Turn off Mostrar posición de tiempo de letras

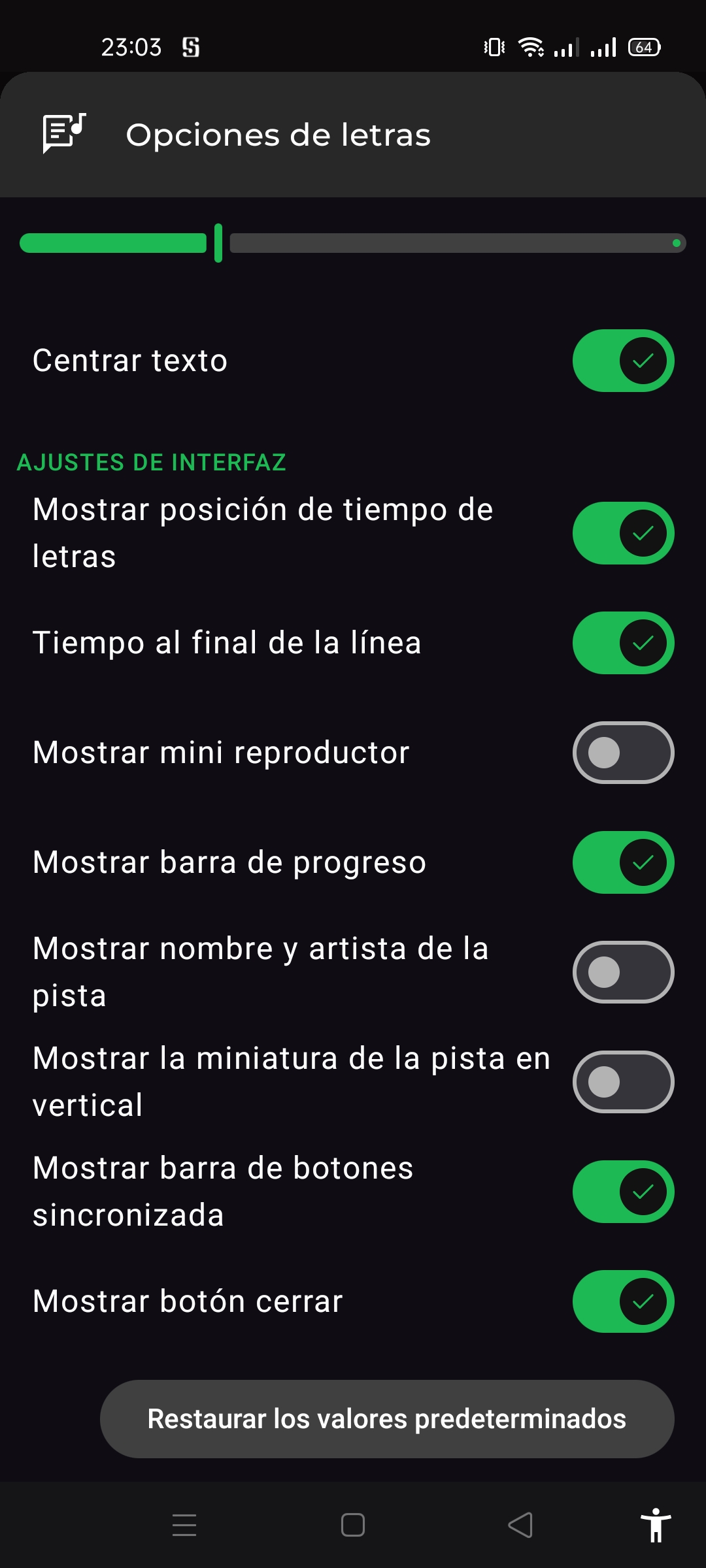(x=623, y=533)
